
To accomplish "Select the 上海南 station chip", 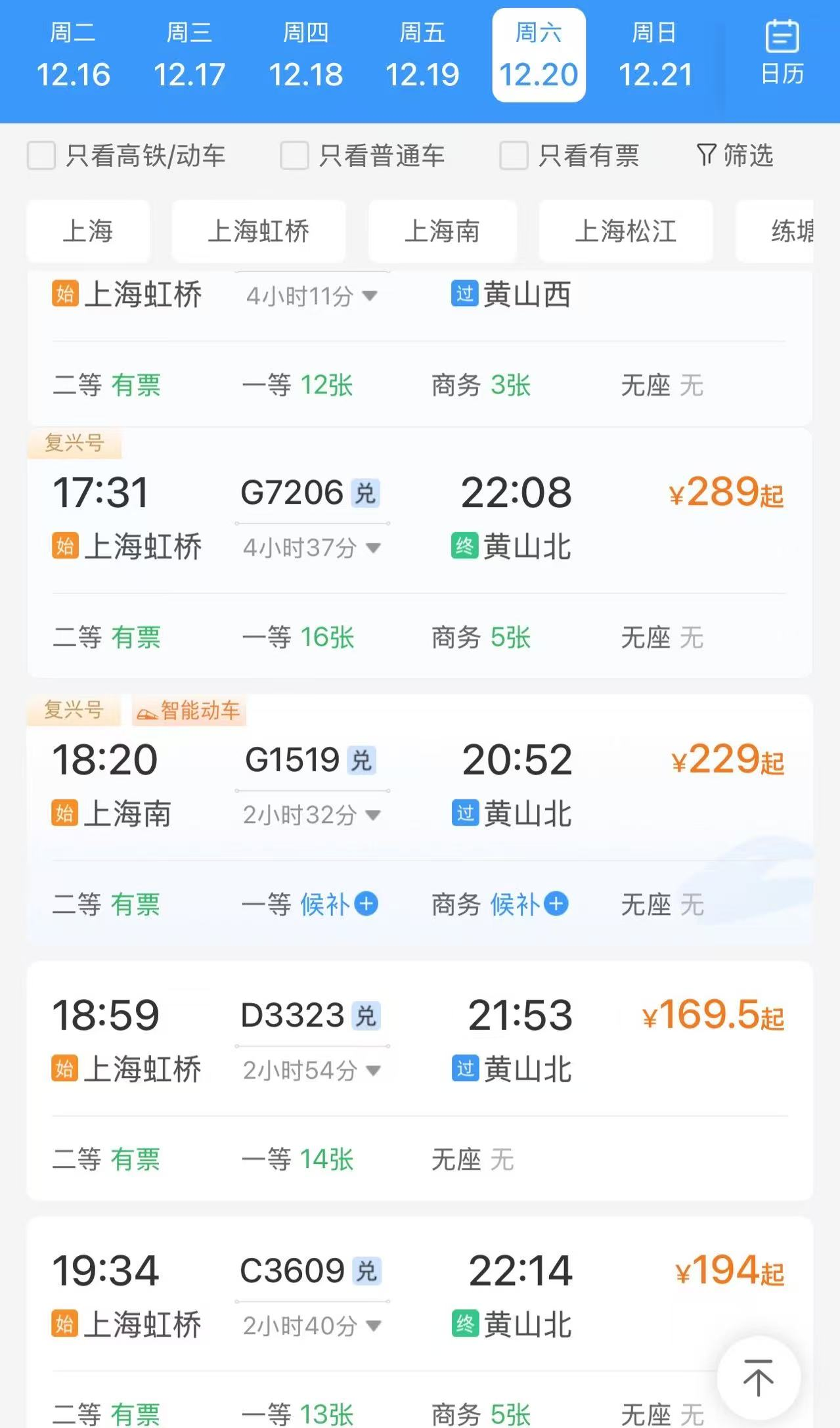I will (442, 231).
